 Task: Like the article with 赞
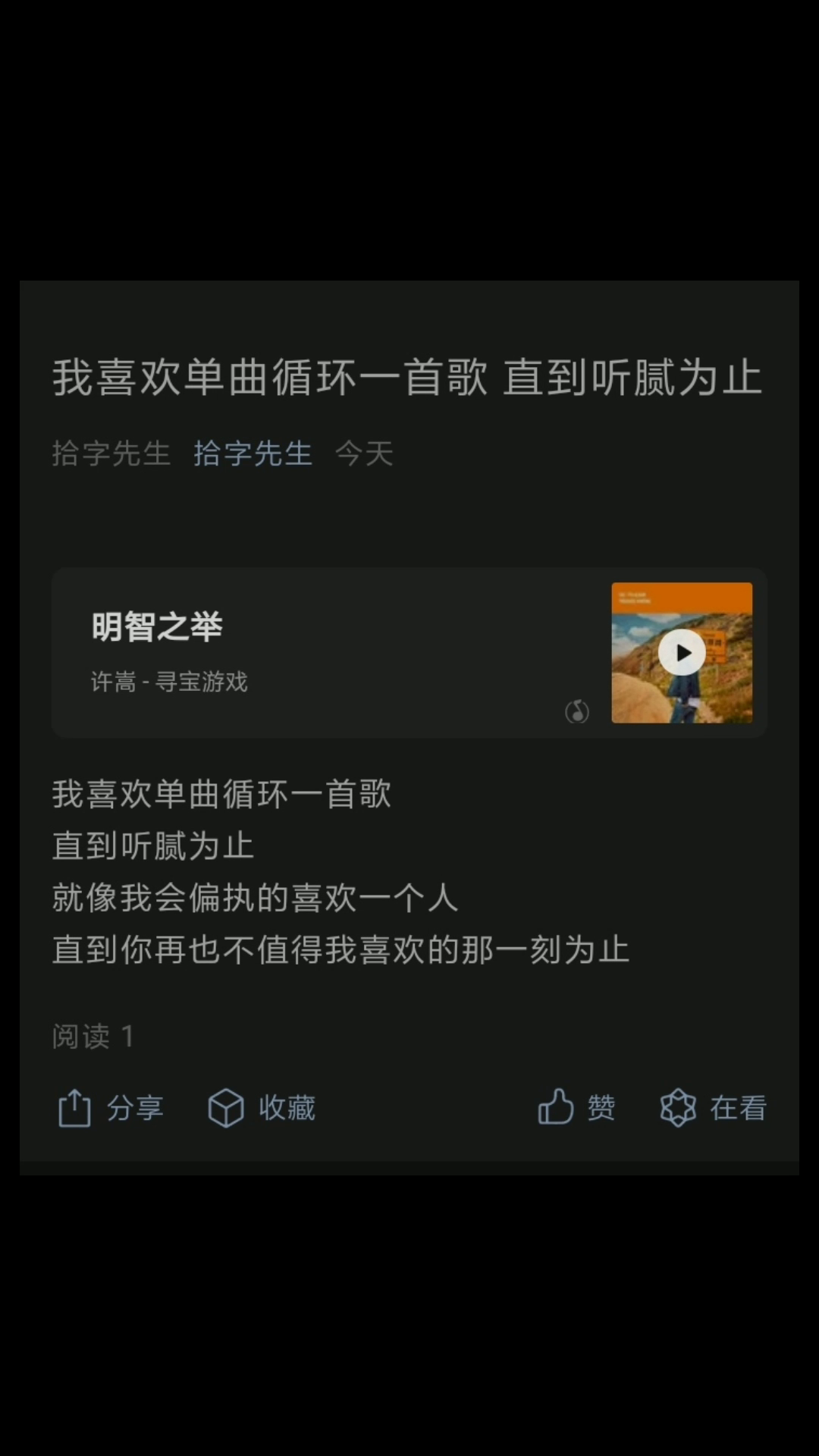click(x=576, y=1108)
